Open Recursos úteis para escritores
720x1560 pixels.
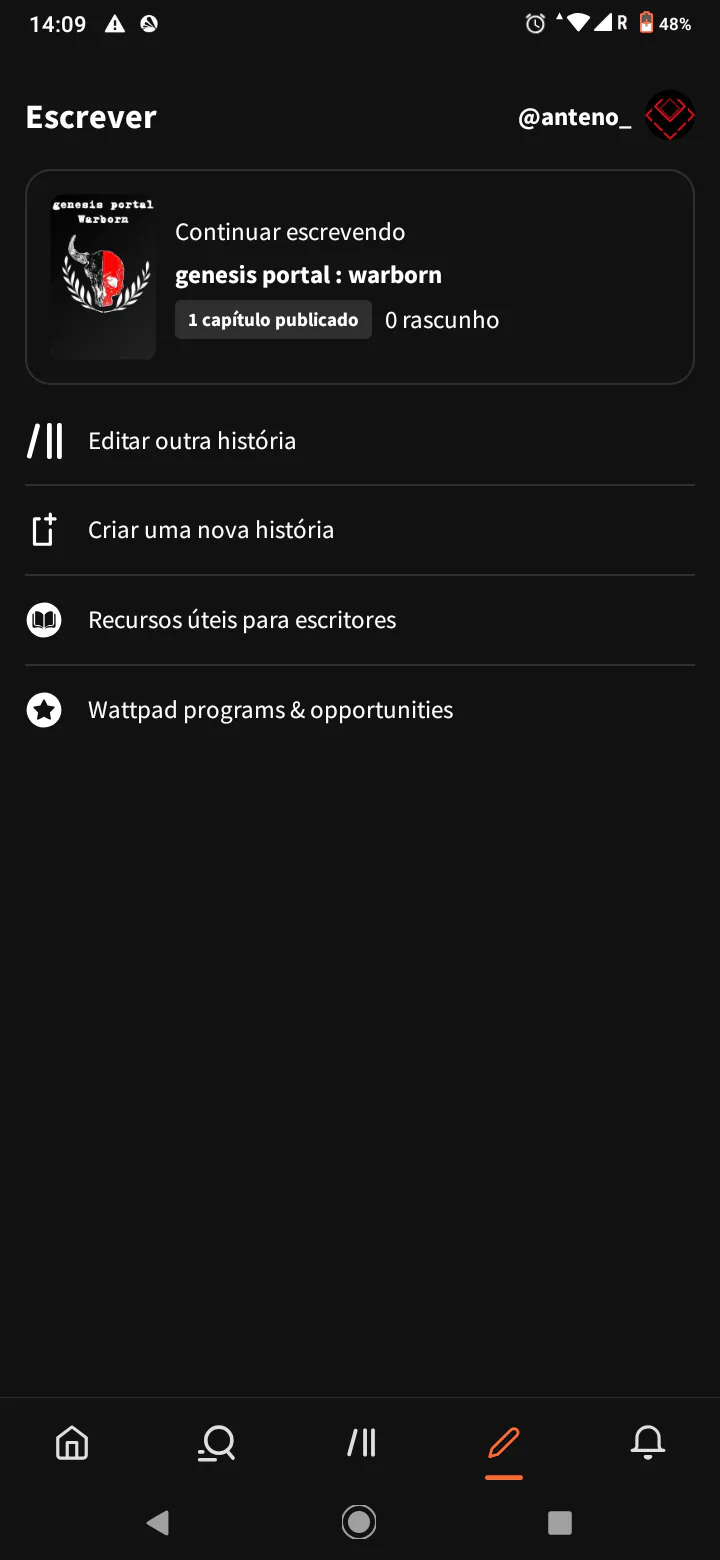242,620
